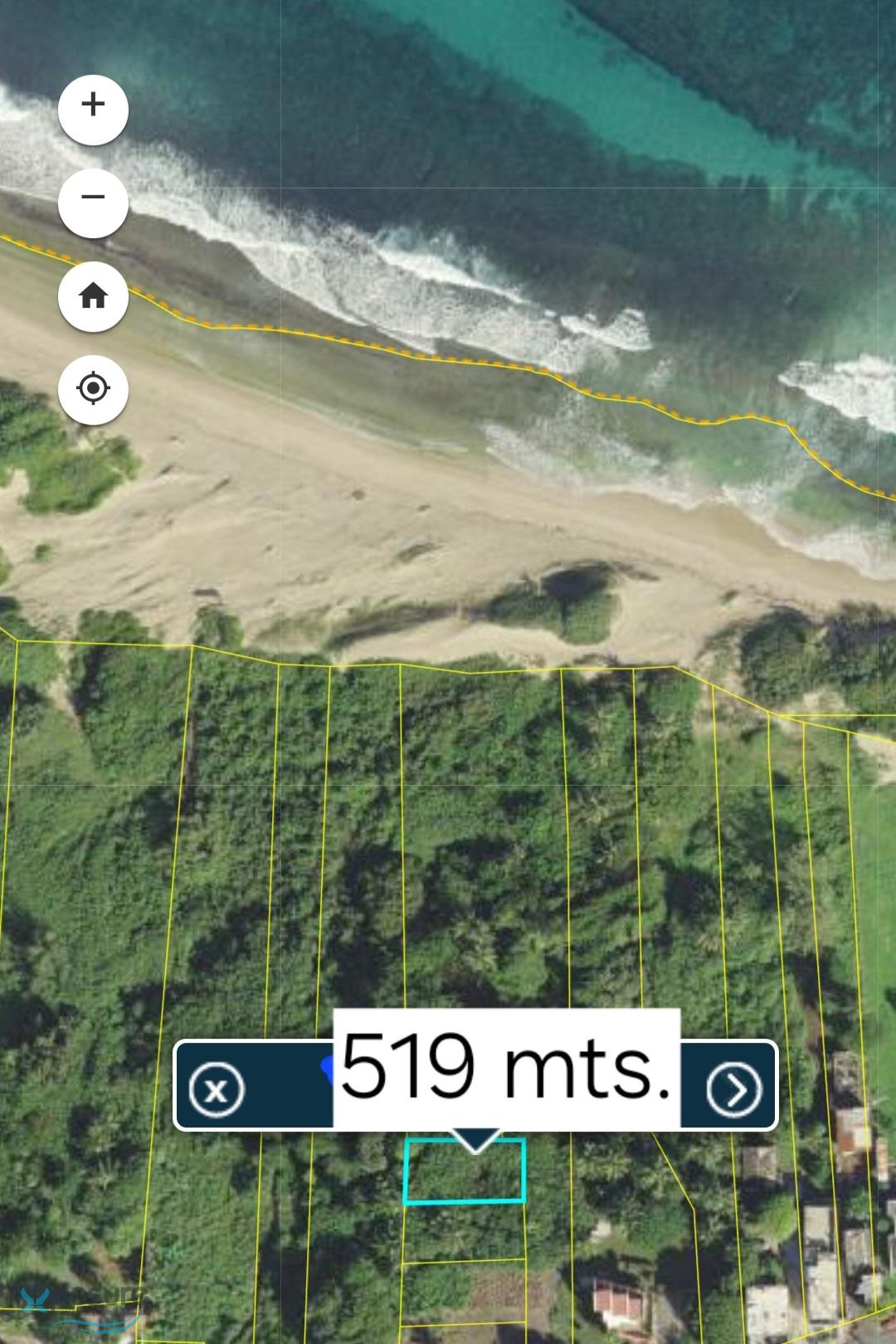The width and height of the screenshot is (896, 1344).
Task: Close the parcel info popup
Action: [x=217, y=1088]
